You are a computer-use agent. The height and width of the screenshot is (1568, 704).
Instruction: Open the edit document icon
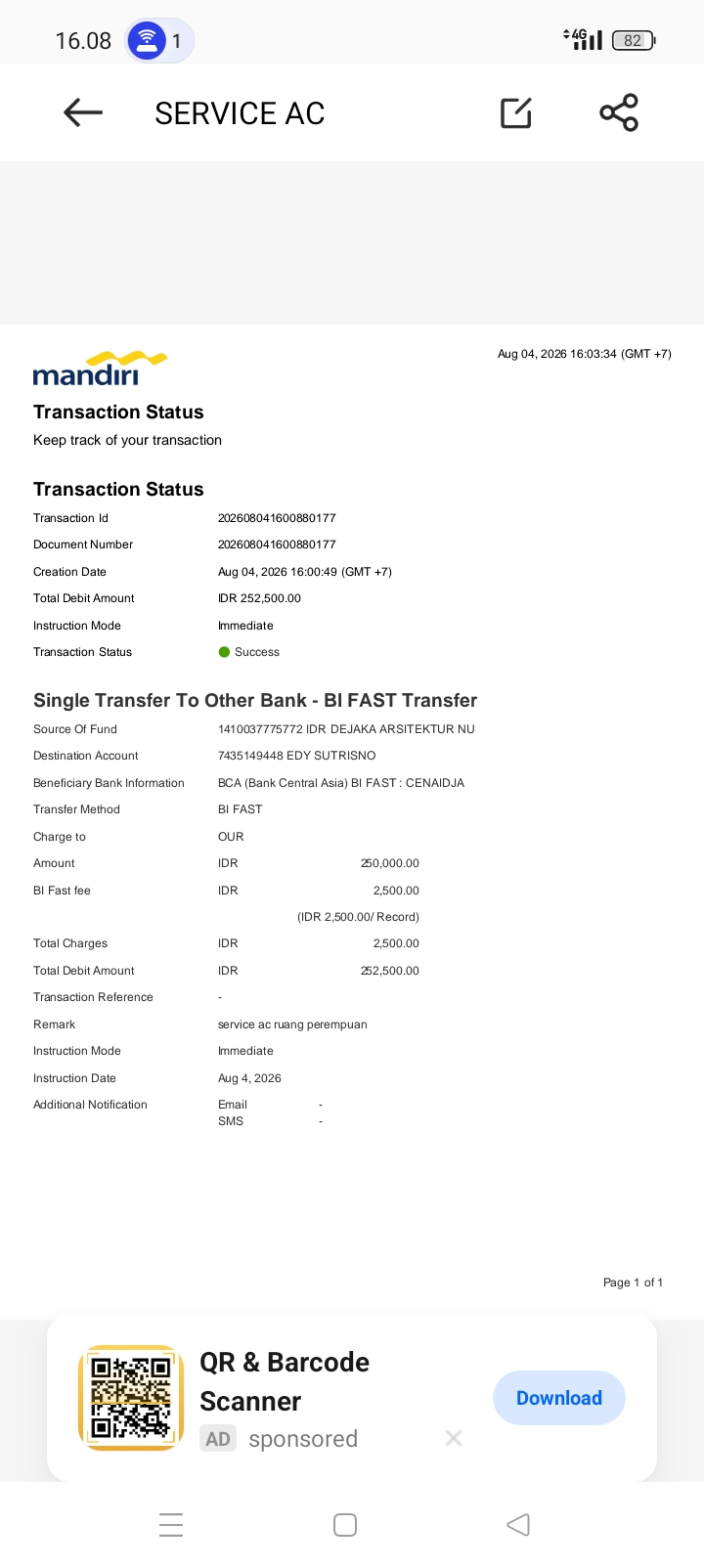pyautogui.click(x=516, y=113)
